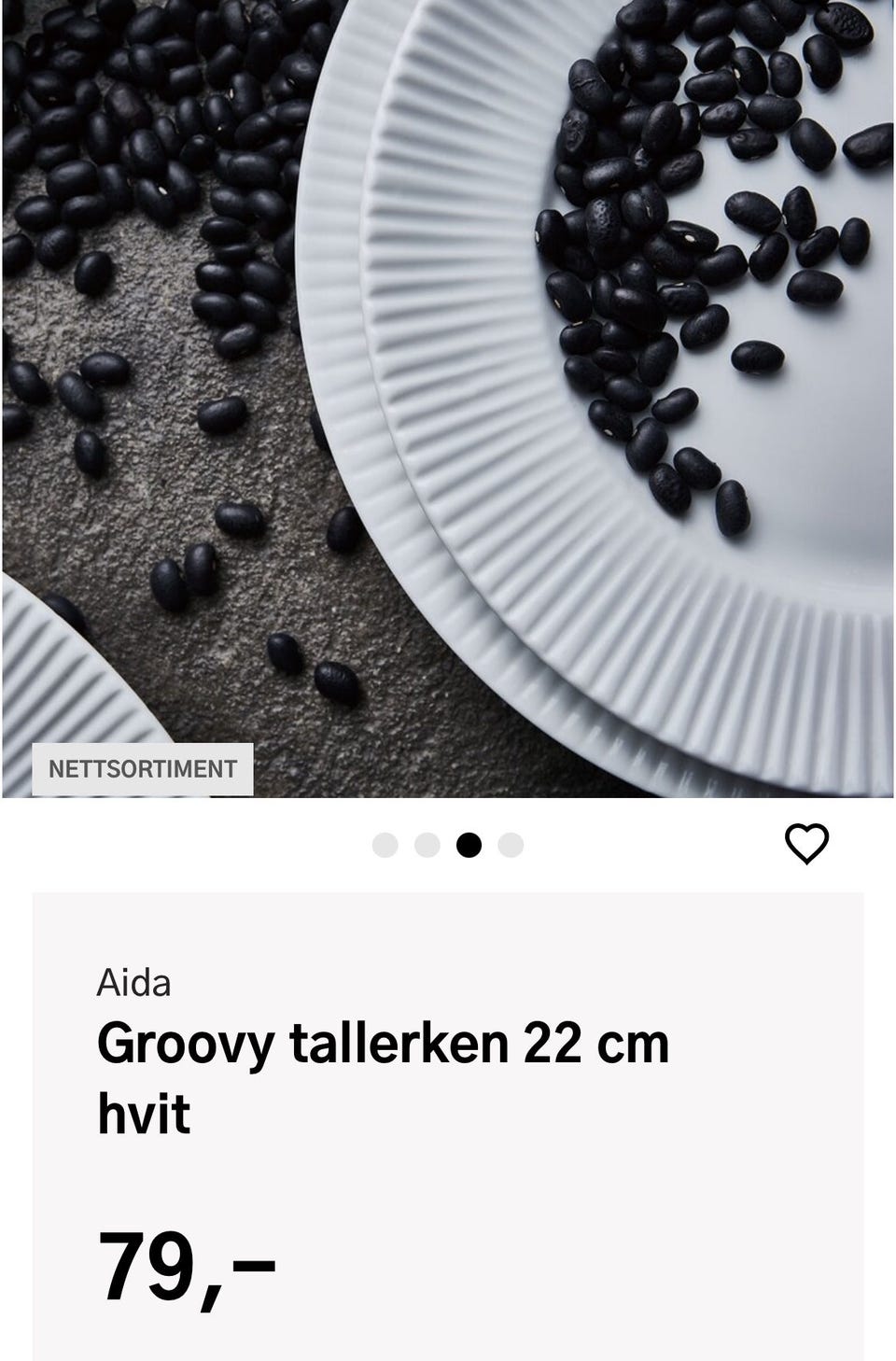Click the NETTSORTIMENT badge
The width and height of the screenshot is (896, 1361).
pos(142,770)
